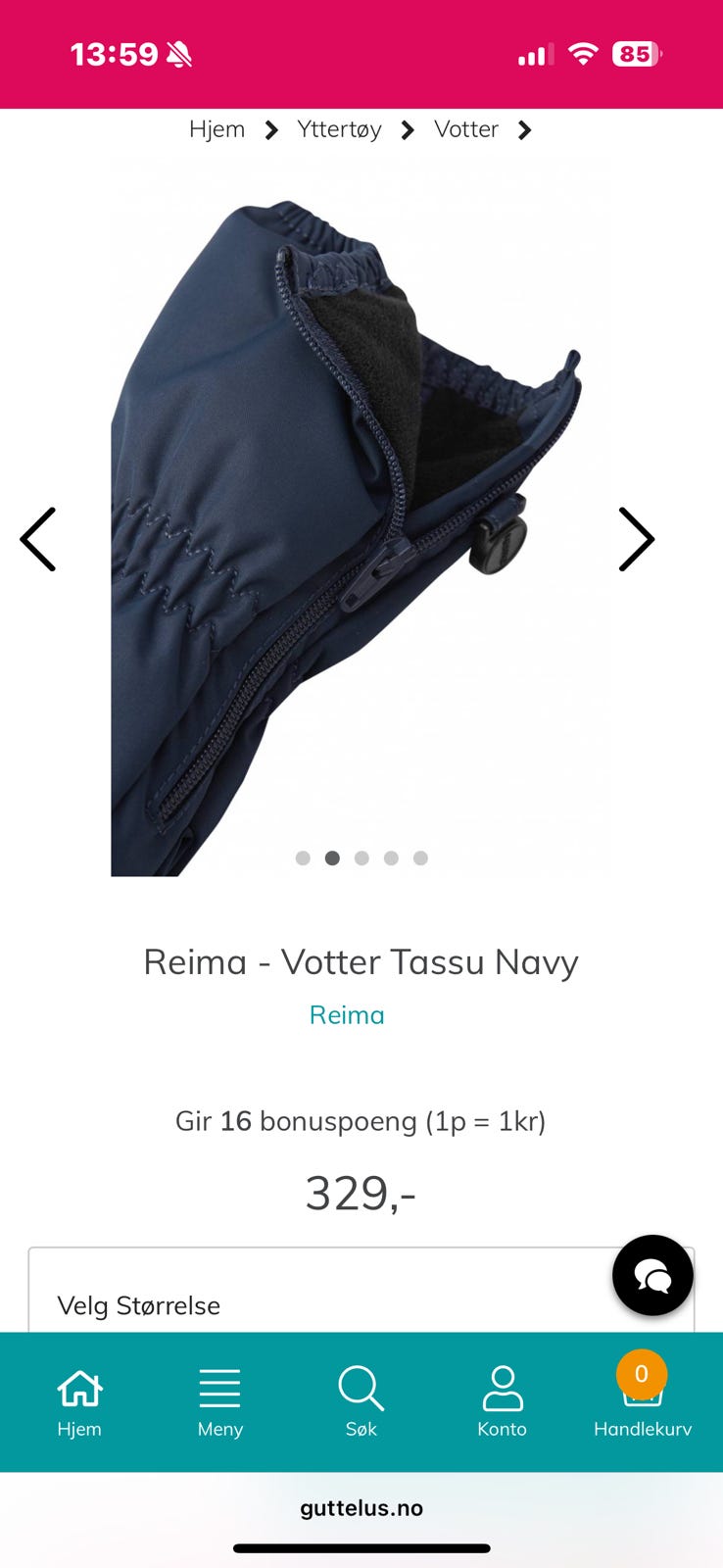The image size is (723, 1568).
Task: Expand the Velg Størrelse size picker
Action: [361, 1291]
